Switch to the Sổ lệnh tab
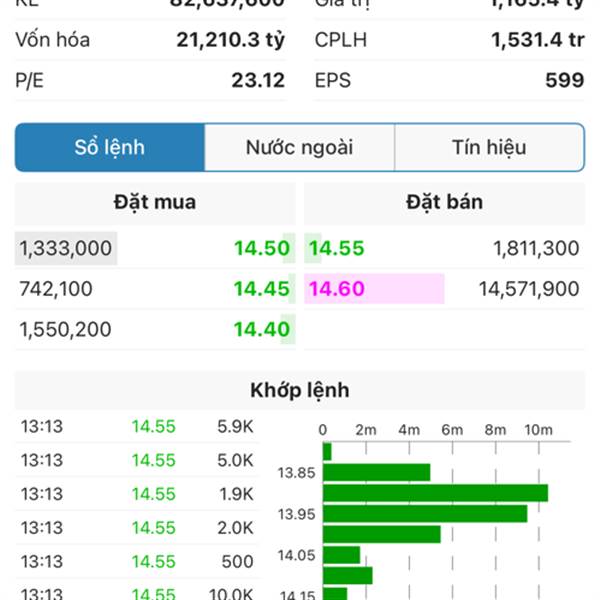Viewport: 600px width, 600px height. (110, 148)
